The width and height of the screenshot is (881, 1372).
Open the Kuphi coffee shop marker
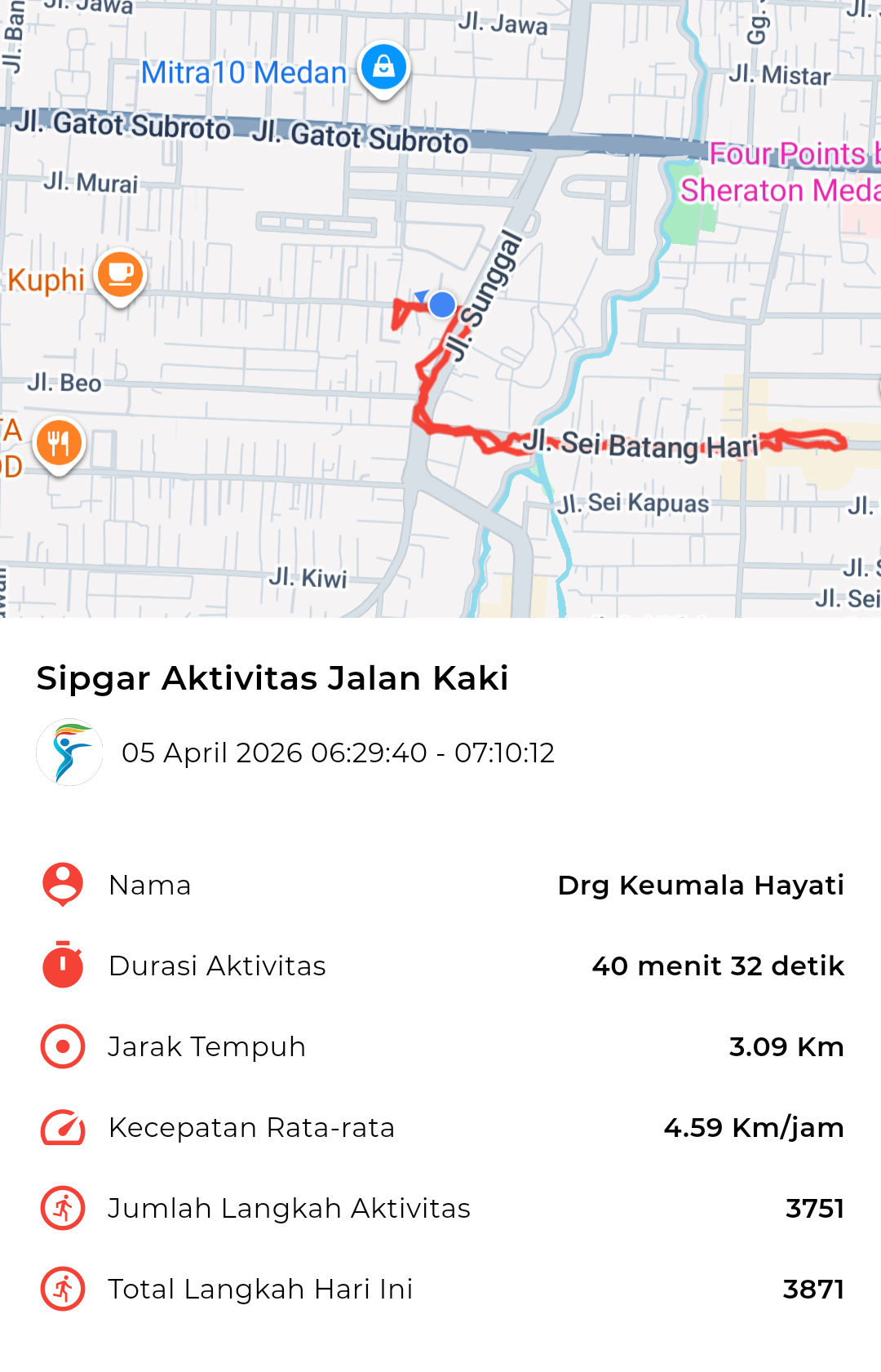click(x=120, y=275)
